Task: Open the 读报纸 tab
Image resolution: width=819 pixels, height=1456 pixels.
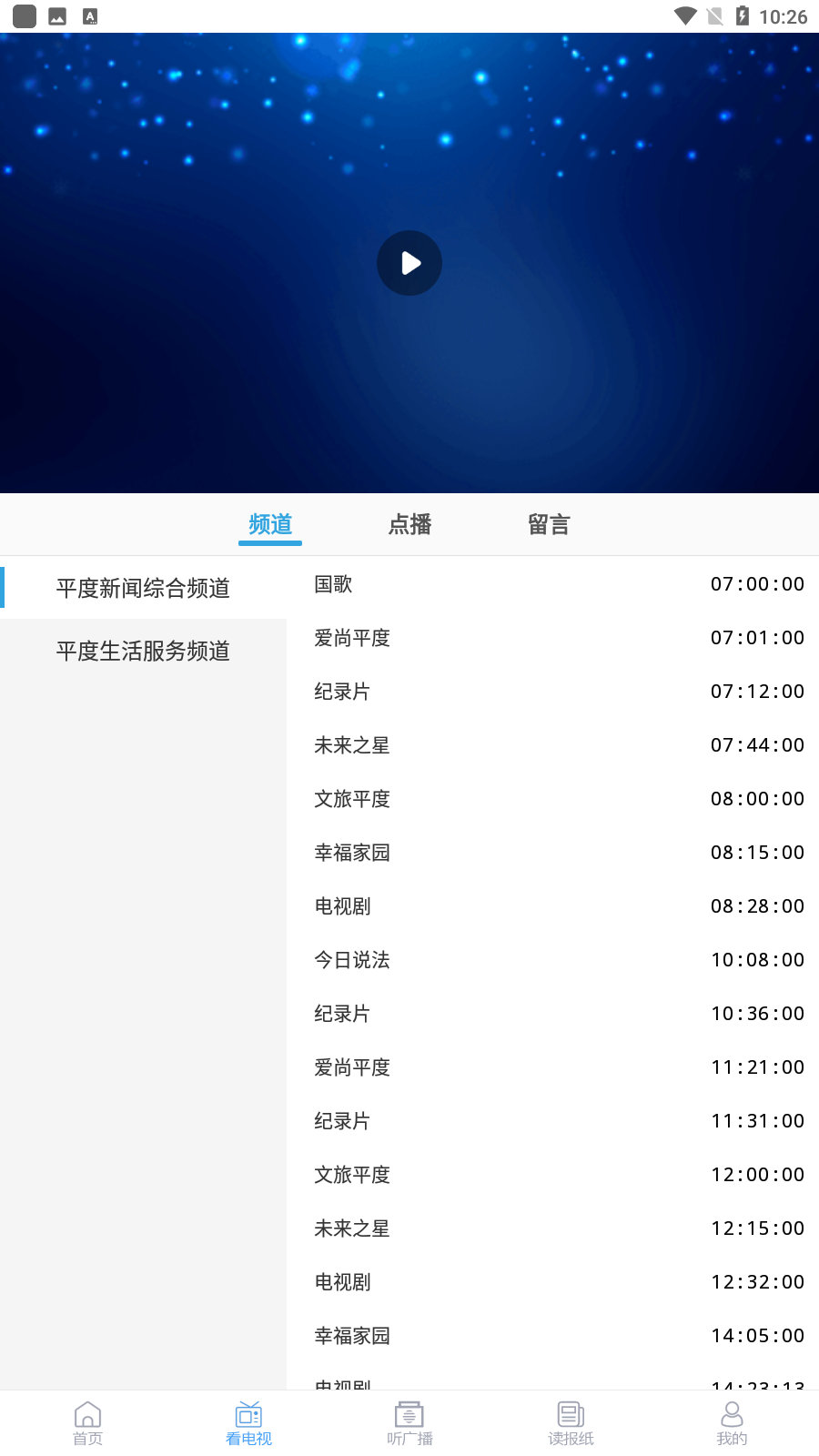Action: pyautogui.click(x=571, y=1423)
